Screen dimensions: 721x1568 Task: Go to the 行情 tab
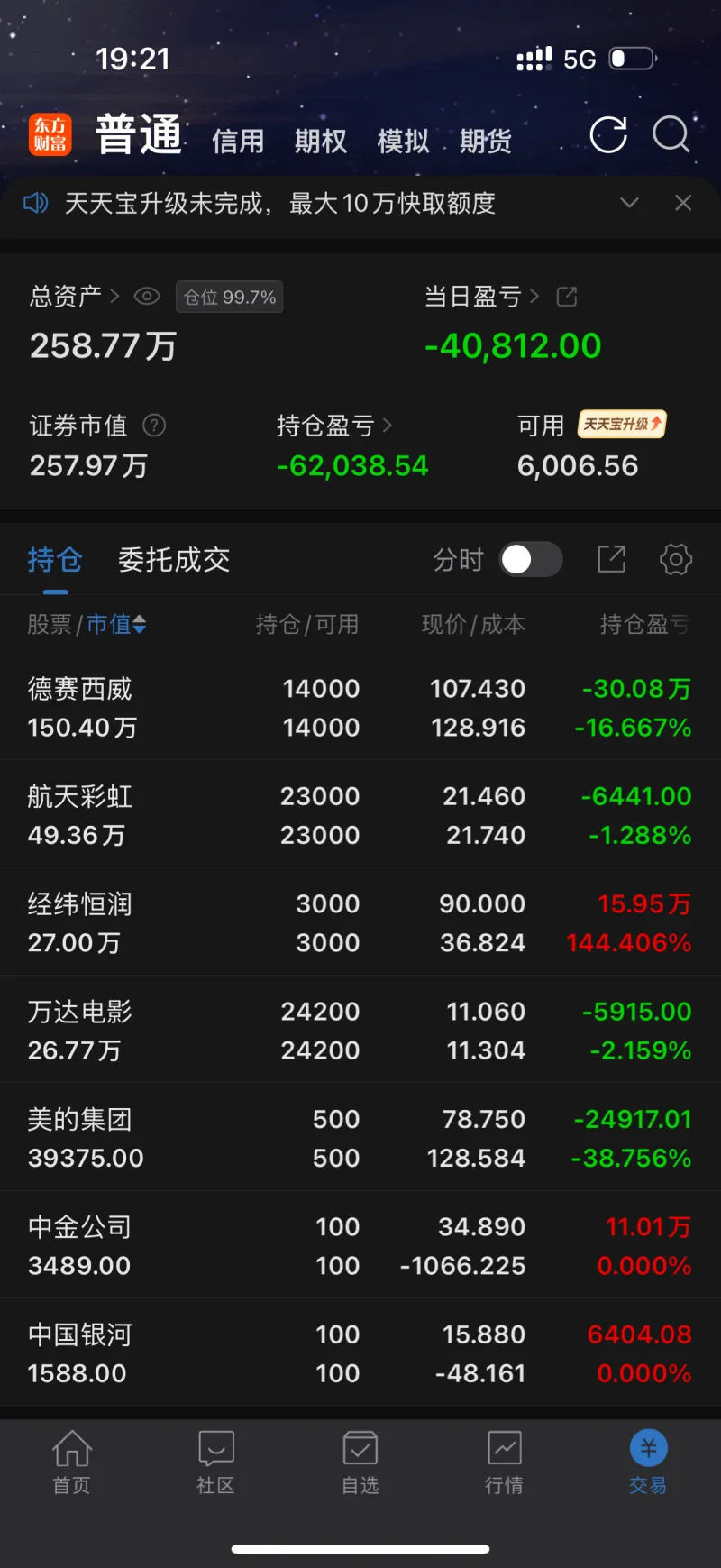(504, 1463)
